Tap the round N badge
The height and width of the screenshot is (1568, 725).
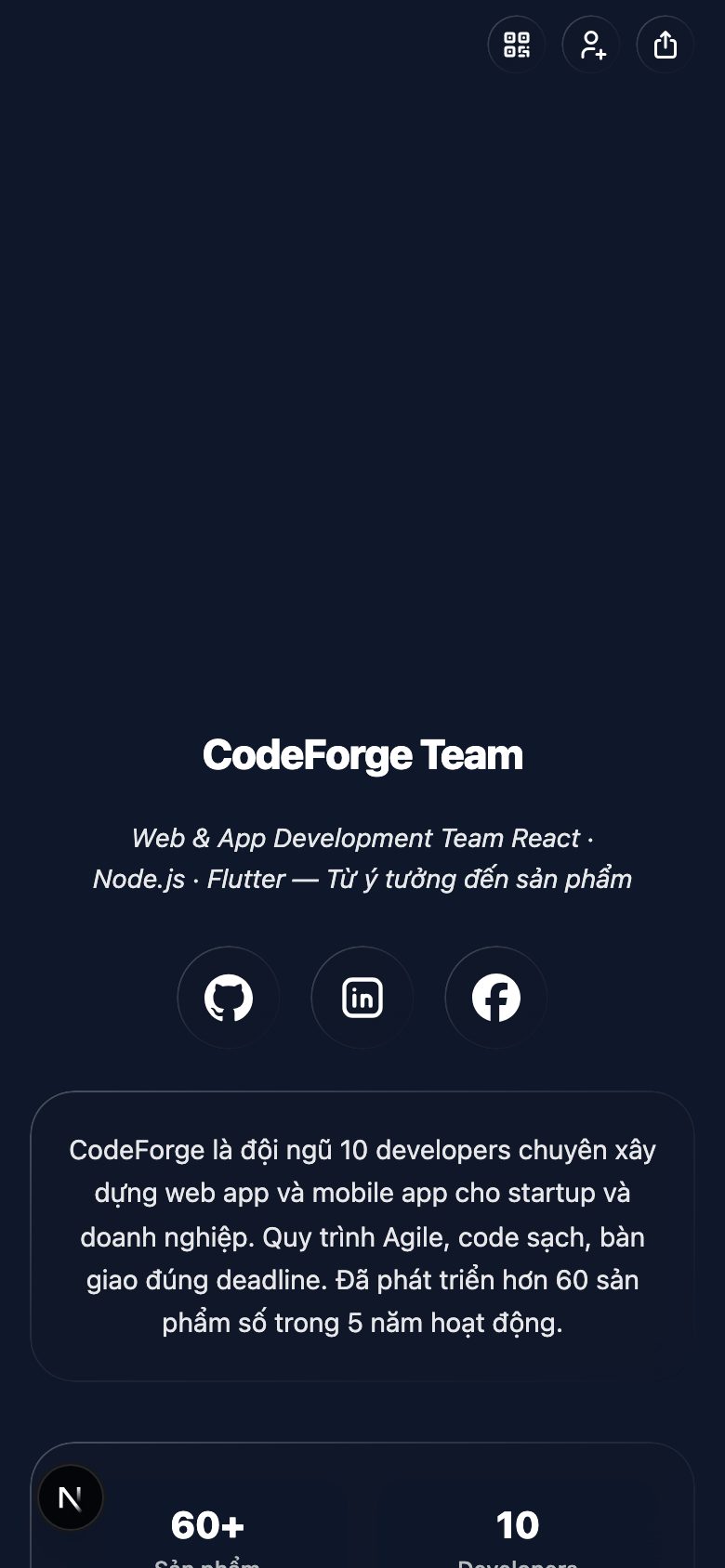(x=71, y=1497)
